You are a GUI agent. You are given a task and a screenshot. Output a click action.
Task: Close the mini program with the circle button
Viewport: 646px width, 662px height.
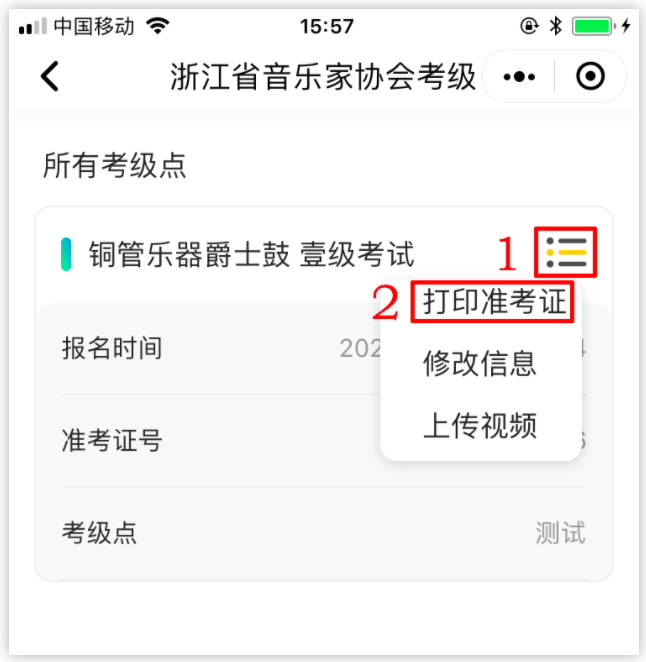[591, 77]
